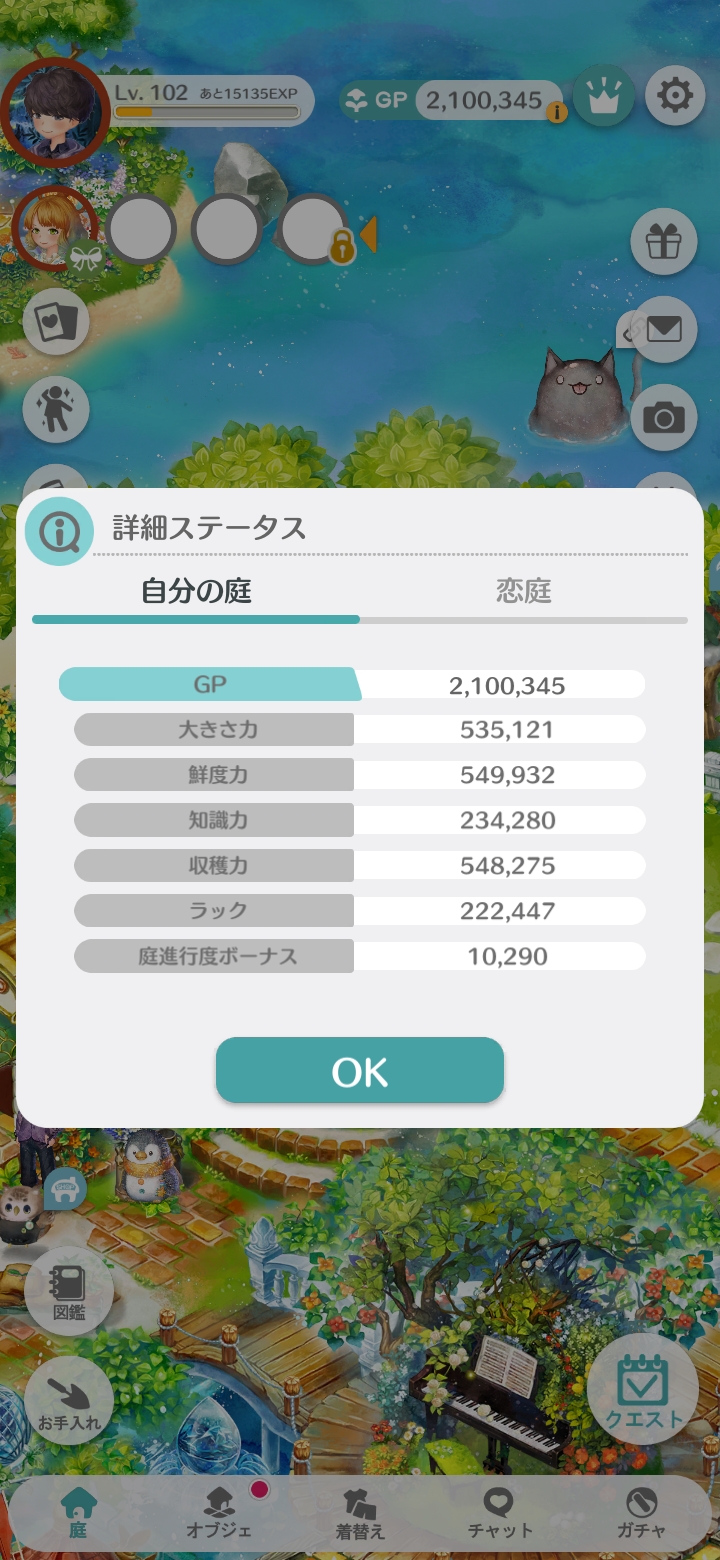Tap the GP info badge
Viewport: 720px width, 1560px height.
pyautogui.click(x=558, y=113)
